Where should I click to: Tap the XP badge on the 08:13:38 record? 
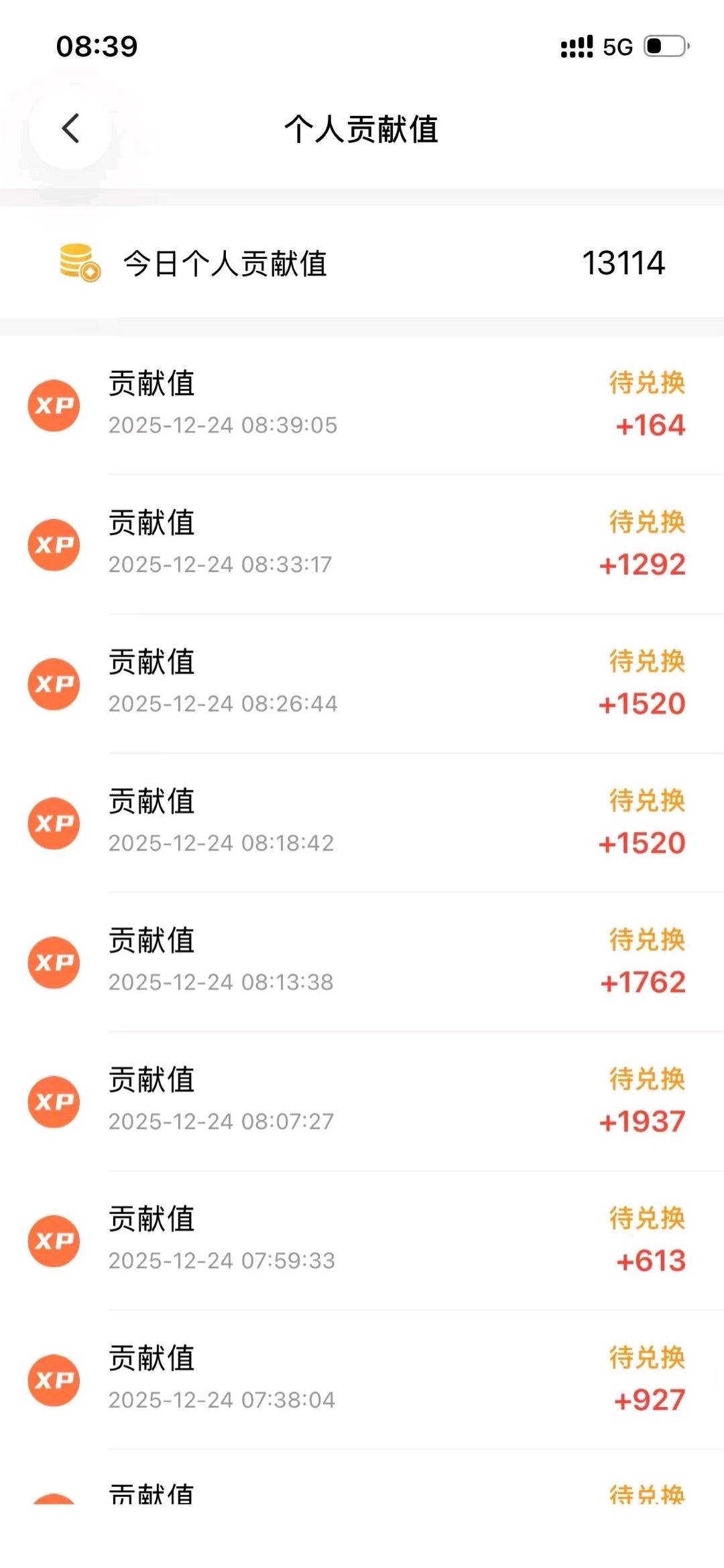click(54, 964)
